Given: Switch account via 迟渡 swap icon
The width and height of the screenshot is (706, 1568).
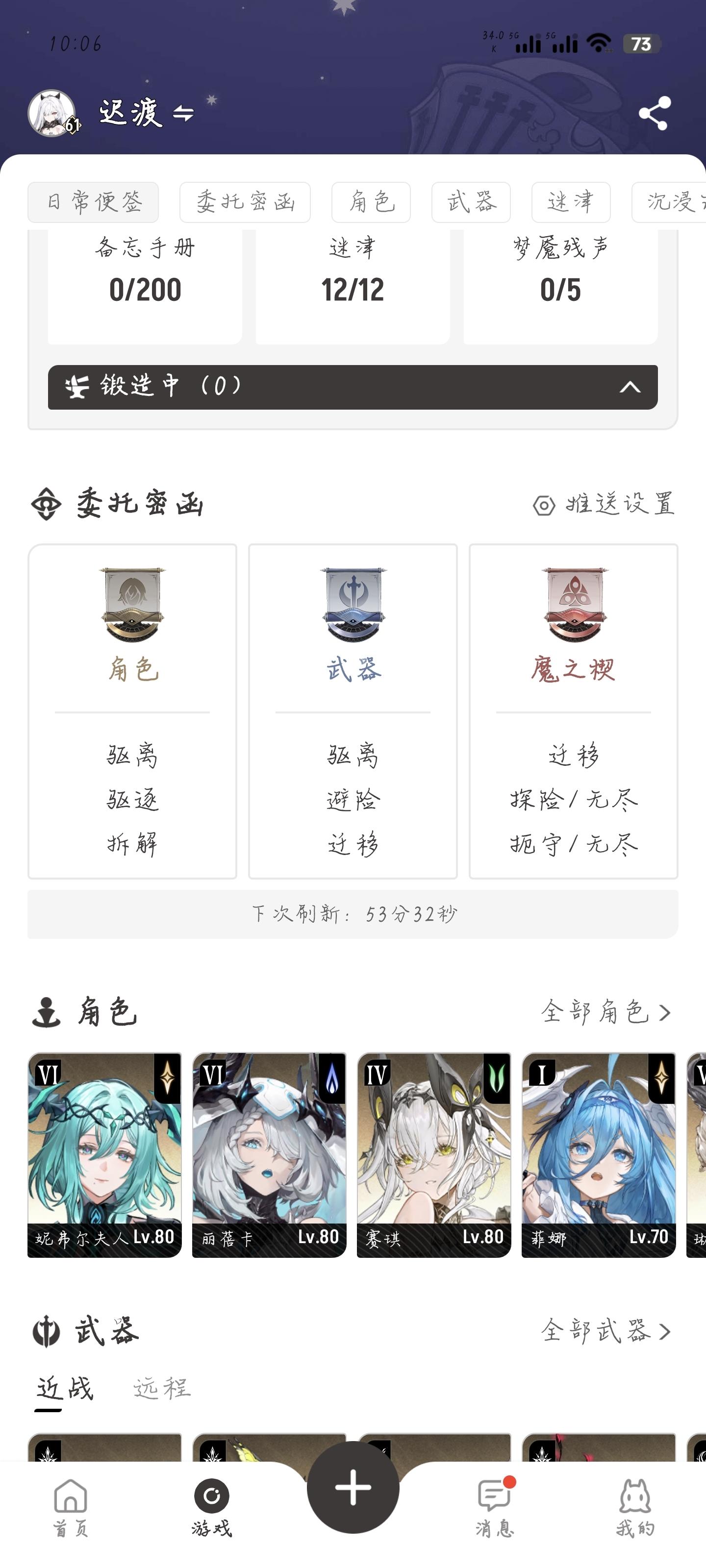Looking at the screenshot, I should pyautogui.click(x=183, y=113).
